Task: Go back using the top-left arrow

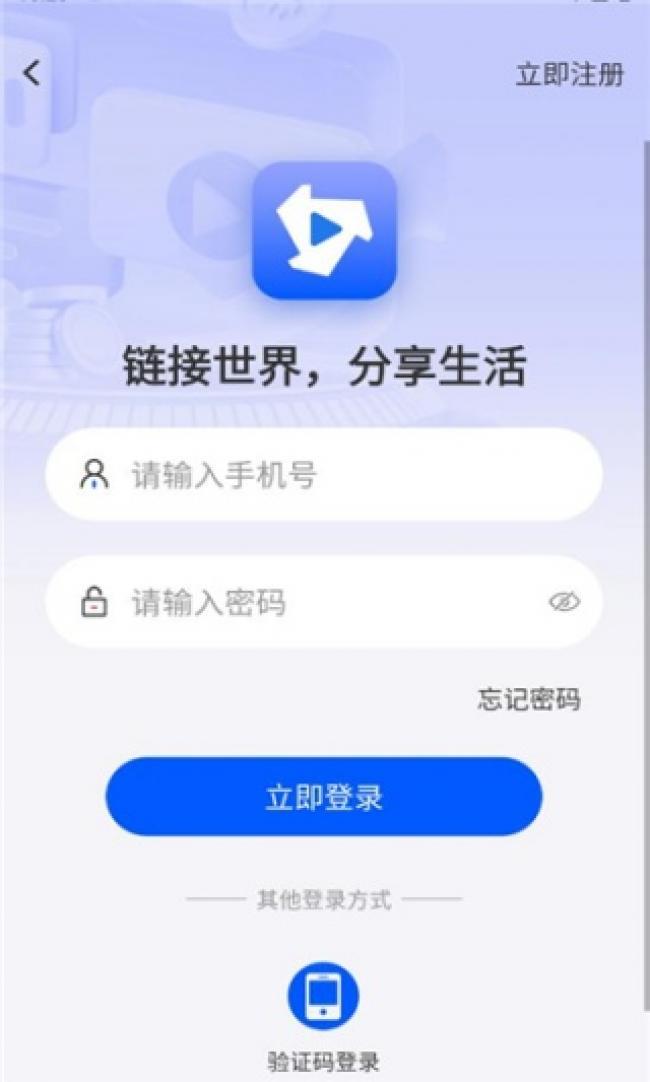Action: coord(33,73)
